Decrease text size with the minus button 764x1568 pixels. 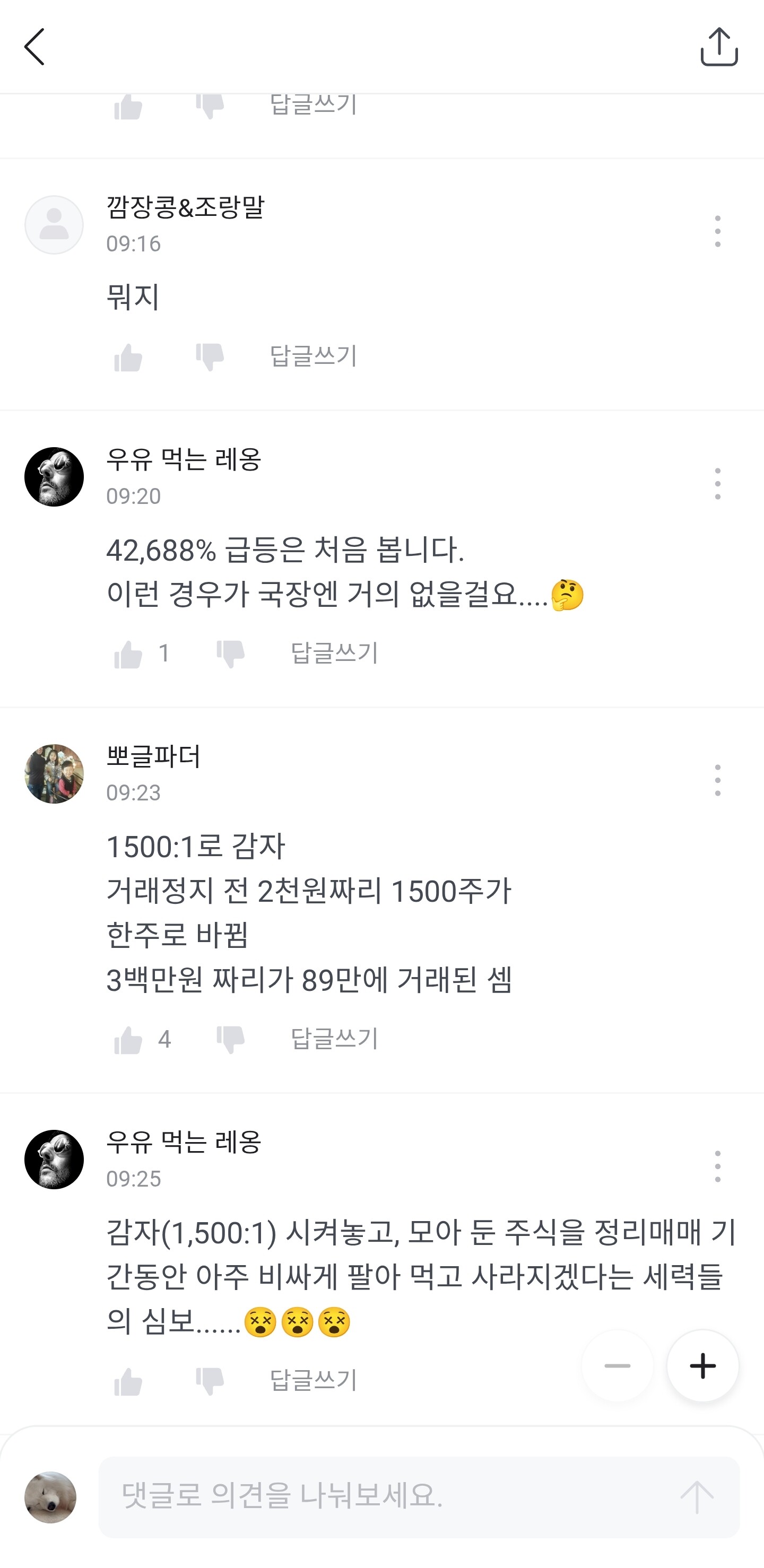coord(617,1366)
